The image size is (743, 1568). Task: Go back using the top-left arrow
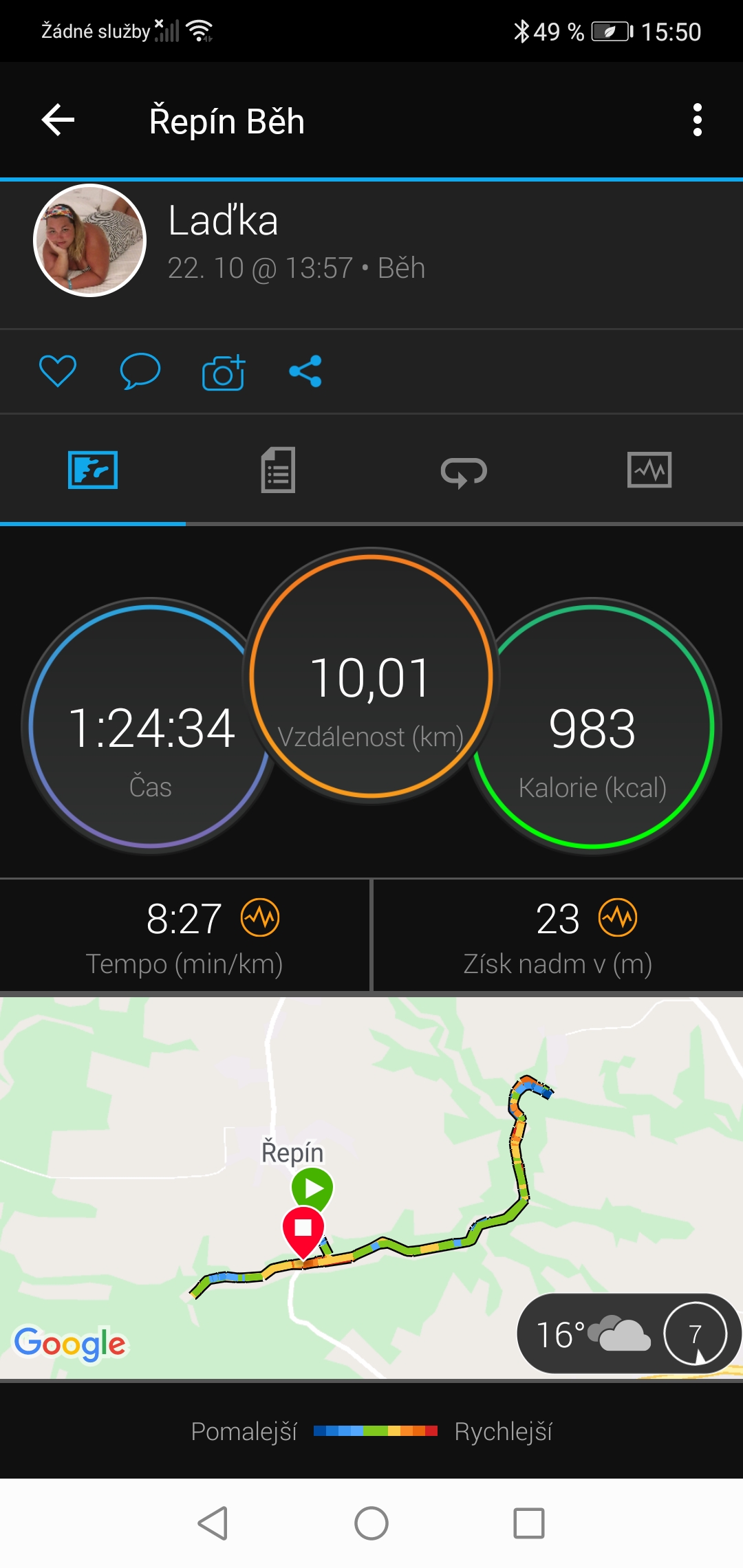point(58,120)
